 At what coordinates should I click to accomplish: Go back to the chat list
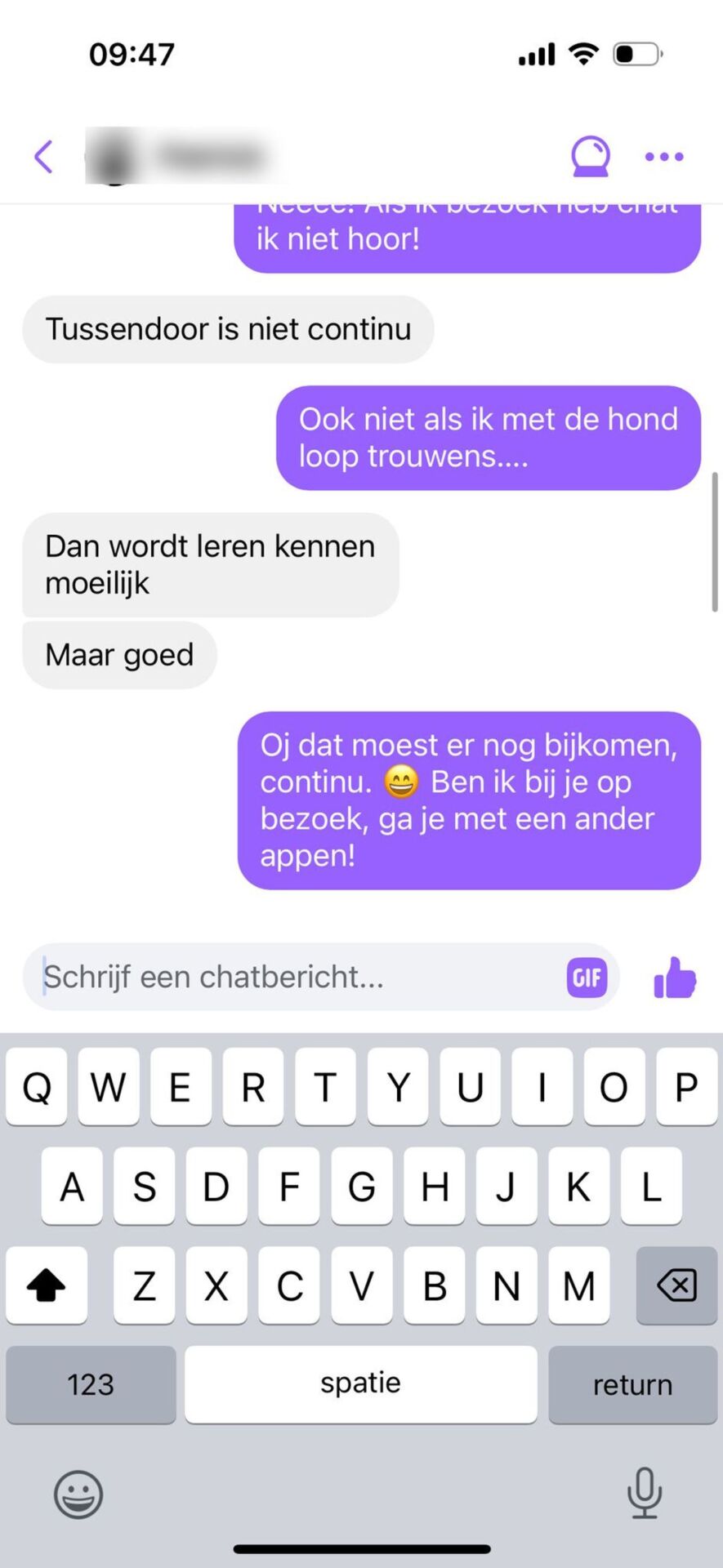(x=44, y=156)
